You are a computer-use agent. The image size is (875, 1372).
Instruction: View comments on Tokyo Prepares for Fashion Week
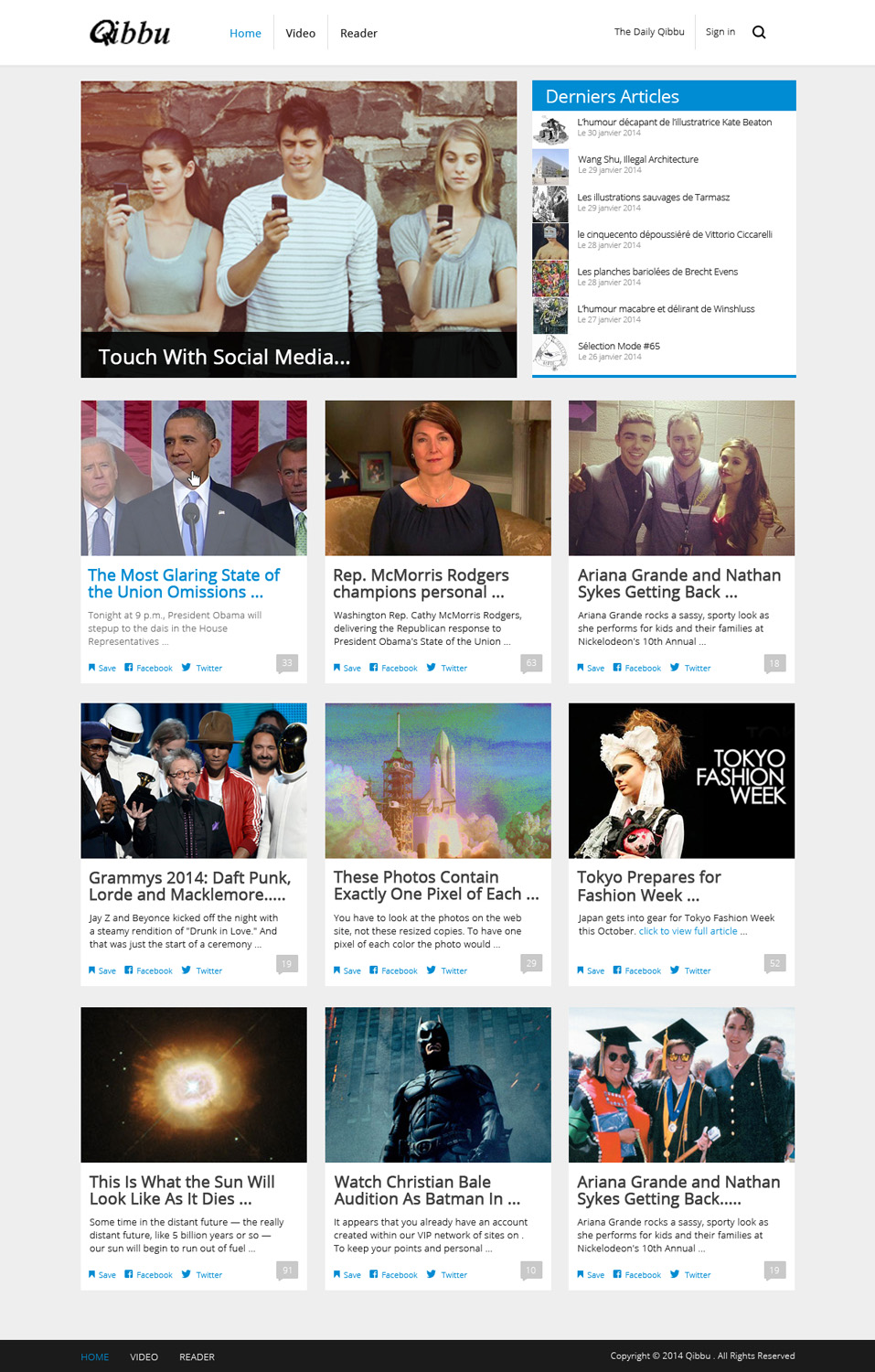coord(774,963)
